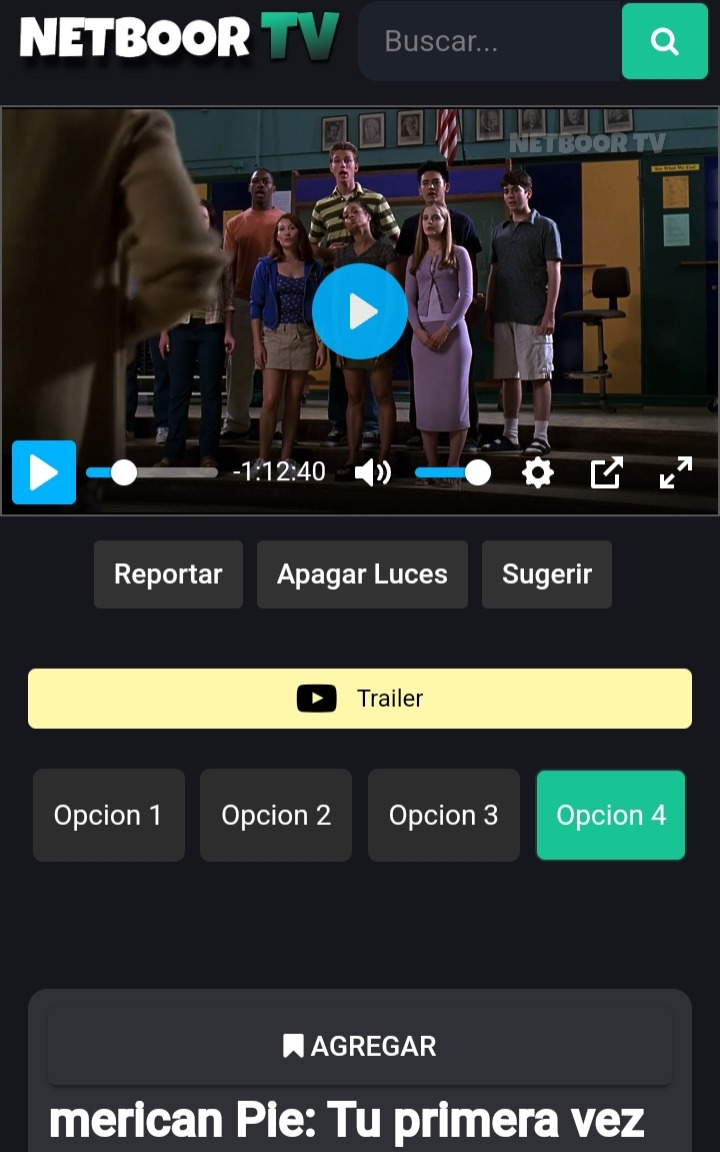The height and width of the screenshot is (1152, 720).
Task: Open the Sugerir button
Action: [x=547, y=574]
